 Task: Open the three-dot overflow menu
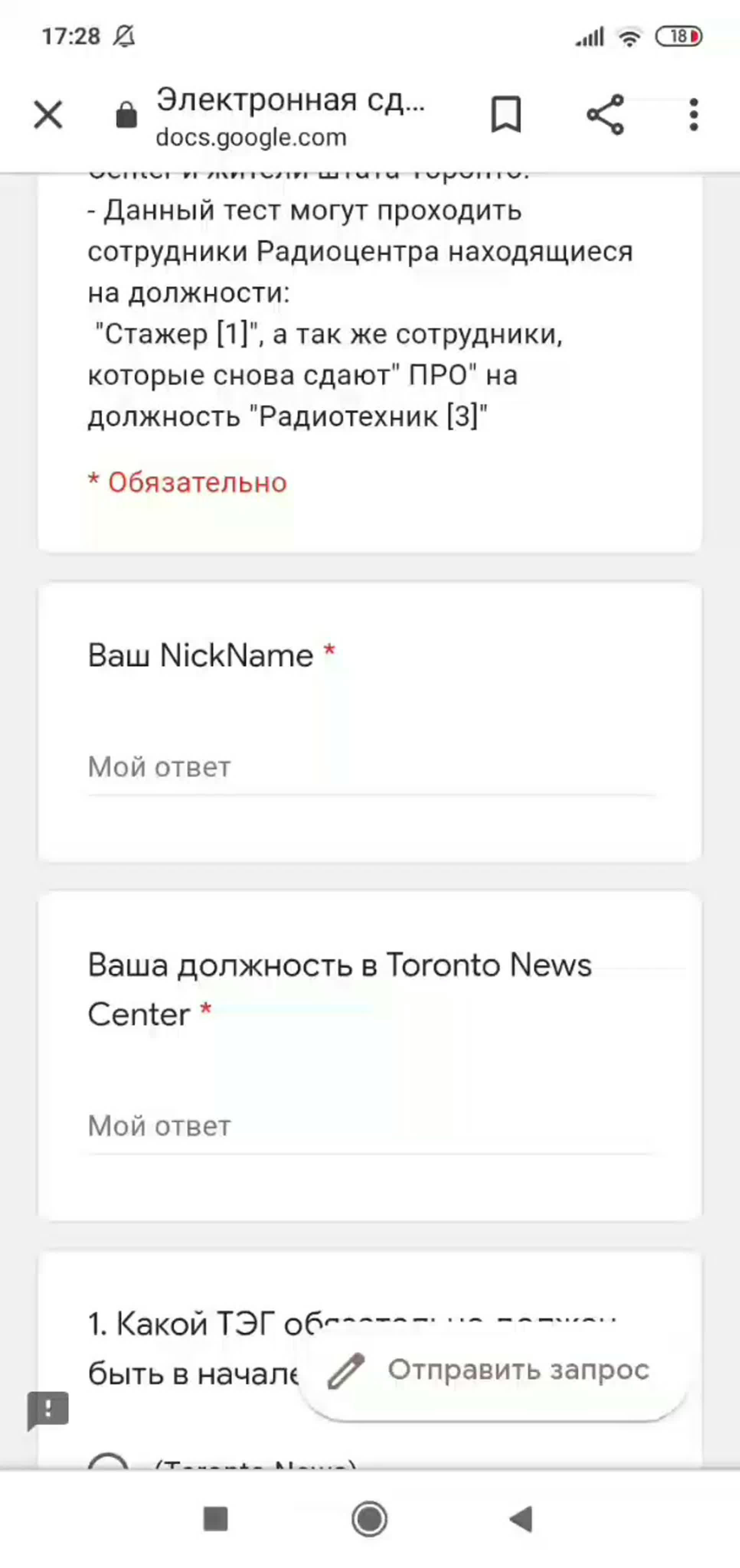(x=693, y=114)
